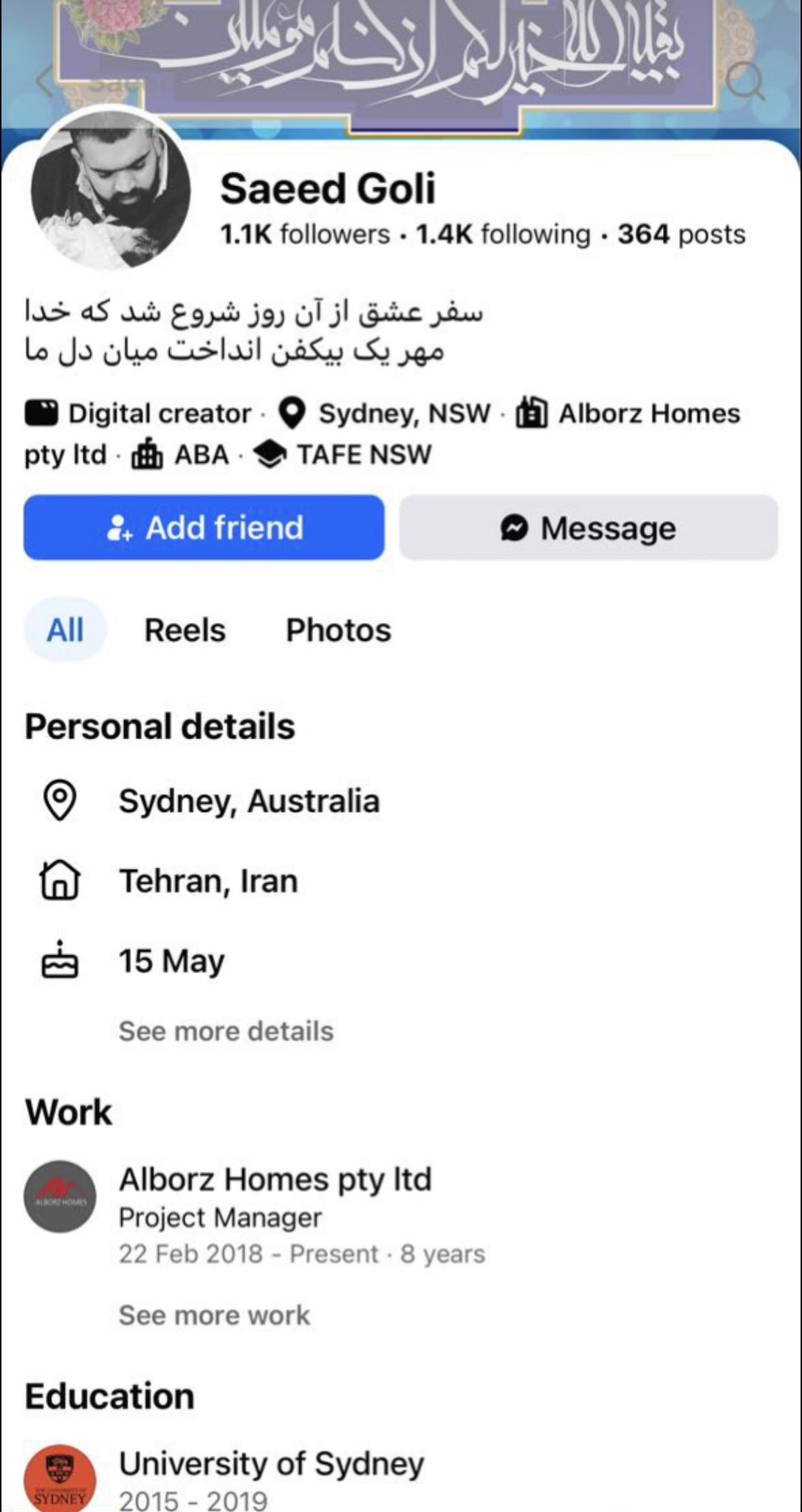Send a friend request with Add friend
Viewport: 802px width, 1512px height.
204,528
